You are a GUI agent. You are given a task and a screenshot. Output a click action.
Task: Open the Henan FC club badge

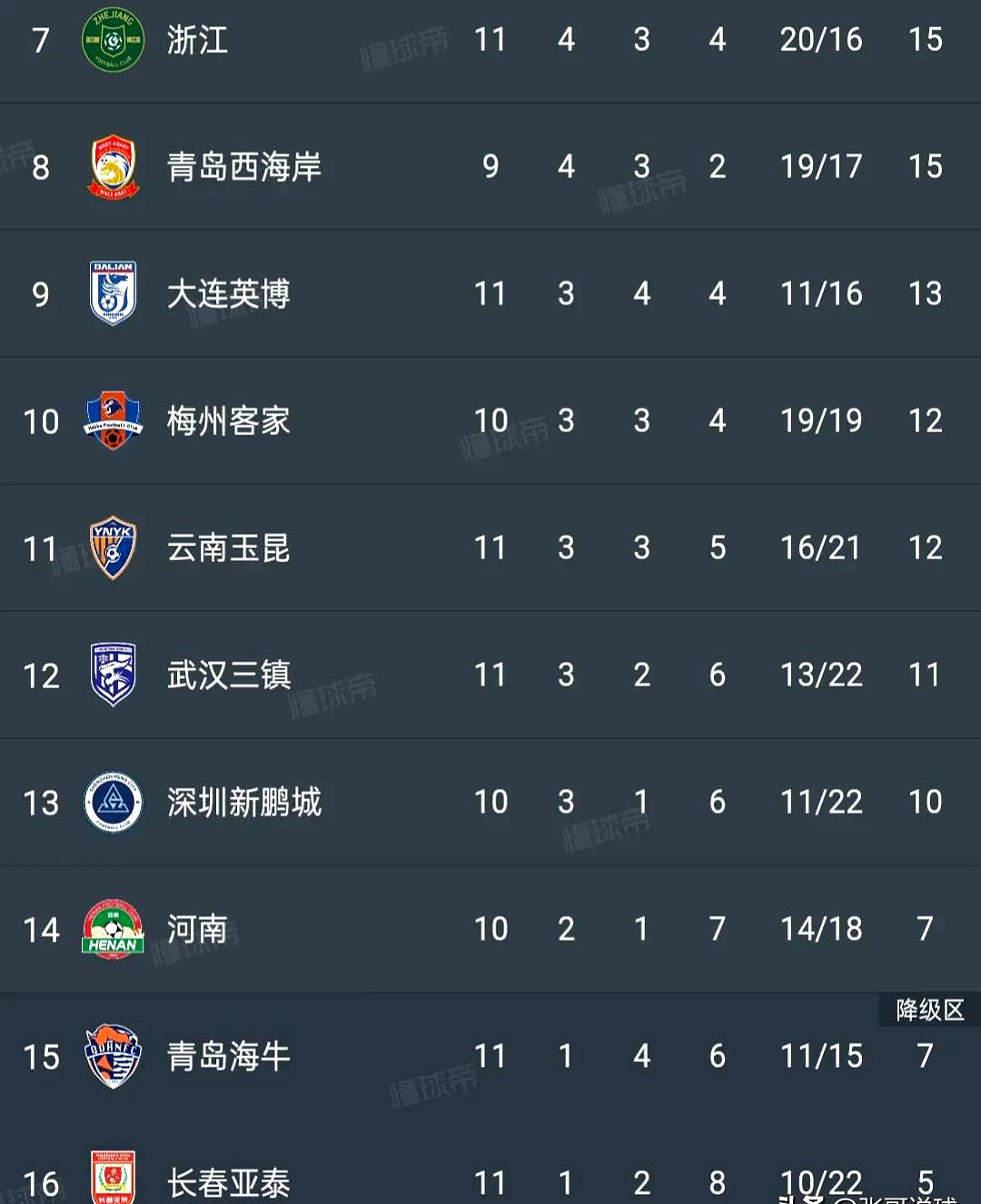tap(112, 929)
